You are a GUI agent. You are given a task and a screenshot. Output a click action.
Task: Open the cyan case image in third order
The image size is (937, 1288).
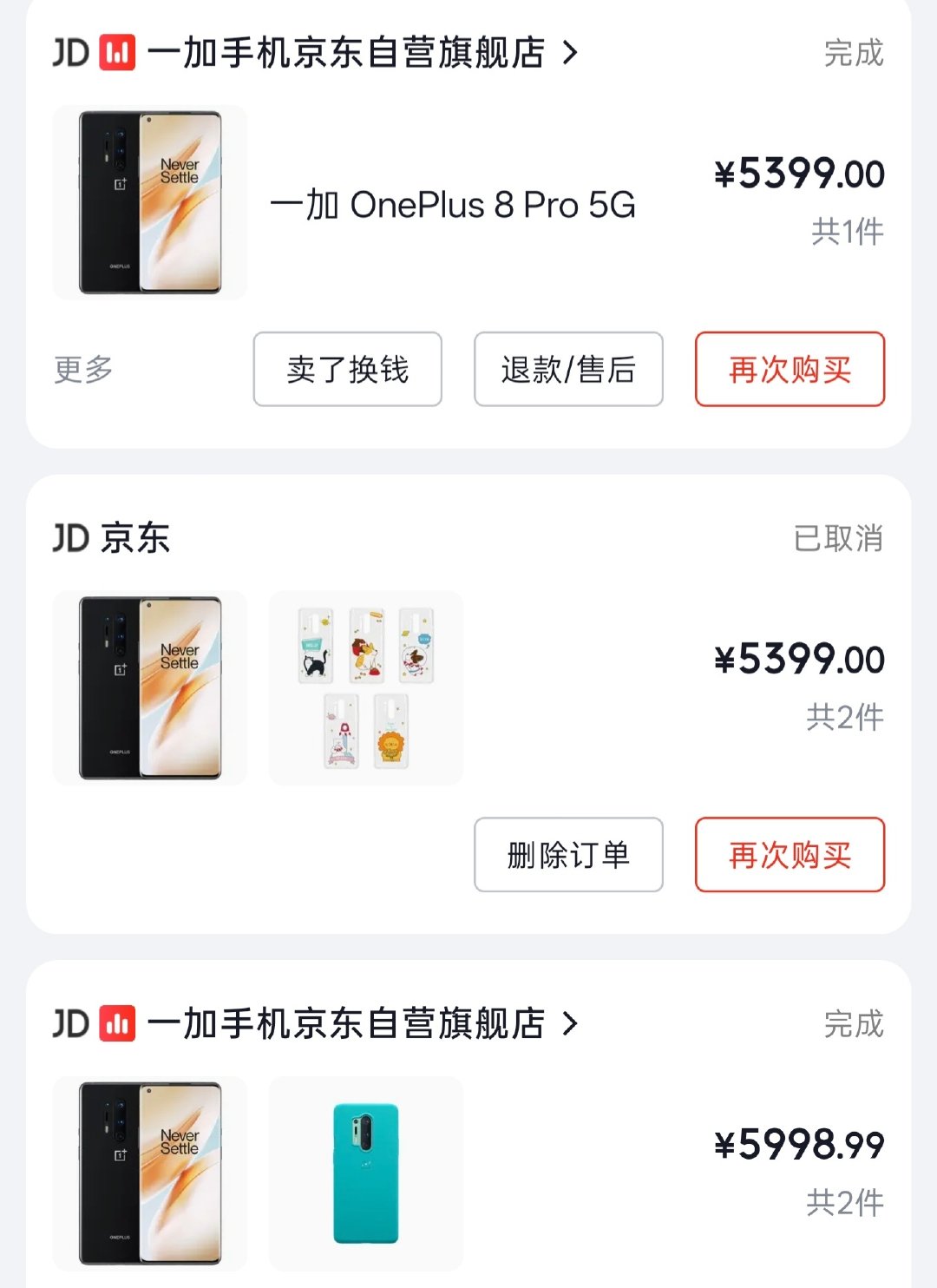click(365, 1173)
